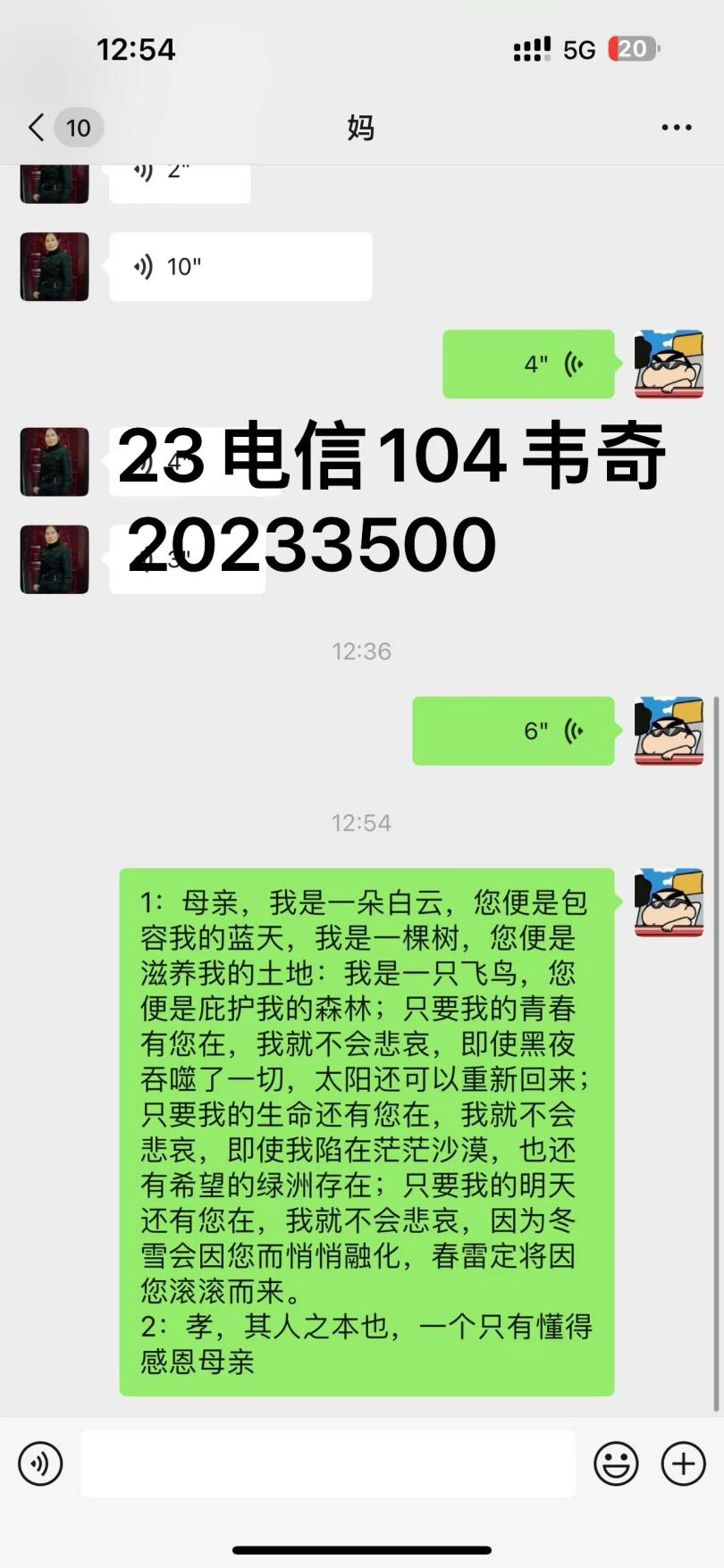Go back to the chat list

pyautogui.click(x=38, y=128)
